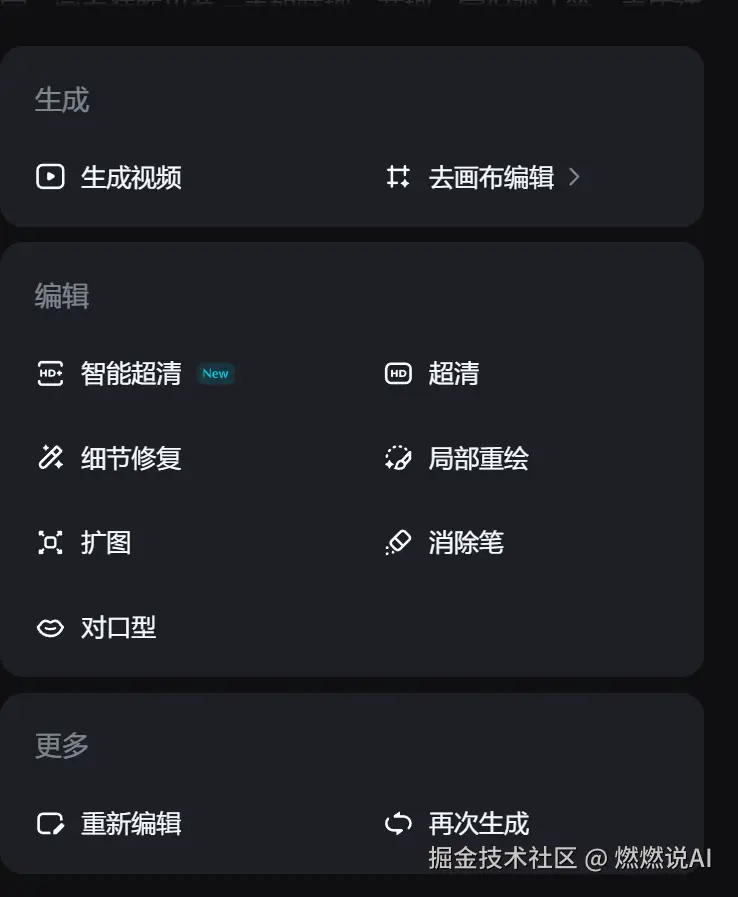The image size is (738, 897).
Task: Select 生成视频 to generate a video
Action: 110,178
